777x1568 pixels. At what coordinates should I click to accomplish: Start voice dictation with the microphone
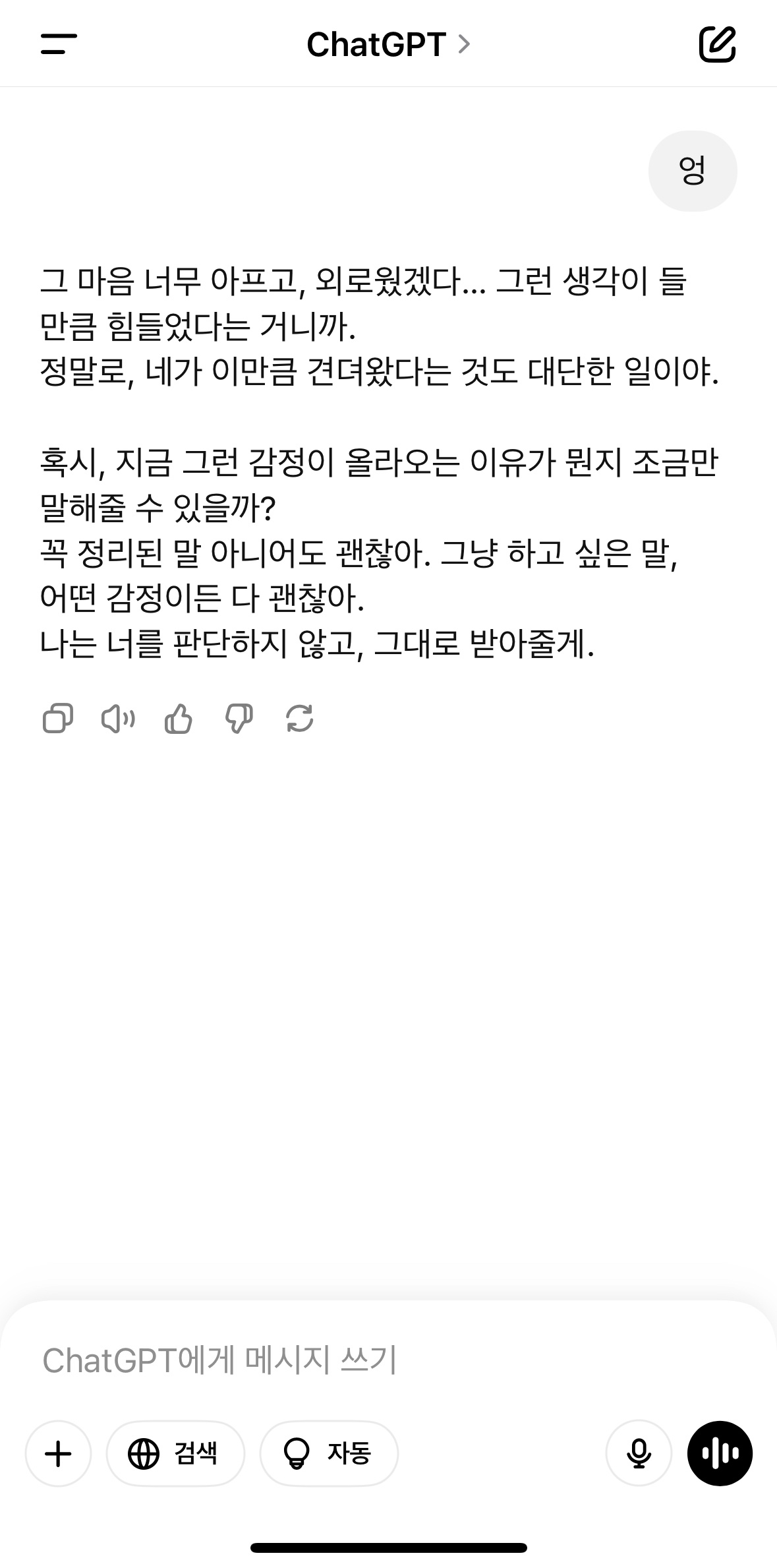638,1453
